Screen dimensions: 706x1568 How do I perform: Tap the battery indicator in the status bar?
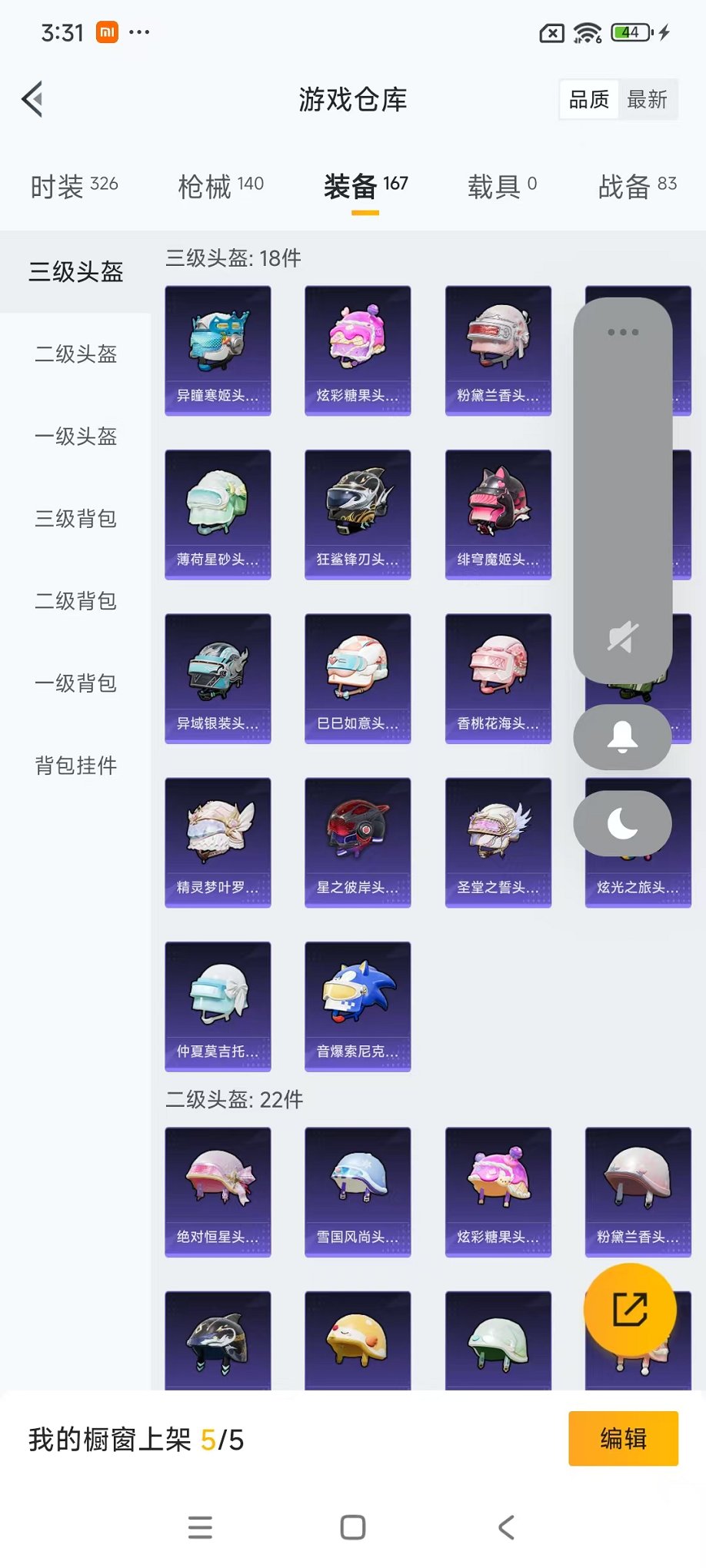[631, 32]
